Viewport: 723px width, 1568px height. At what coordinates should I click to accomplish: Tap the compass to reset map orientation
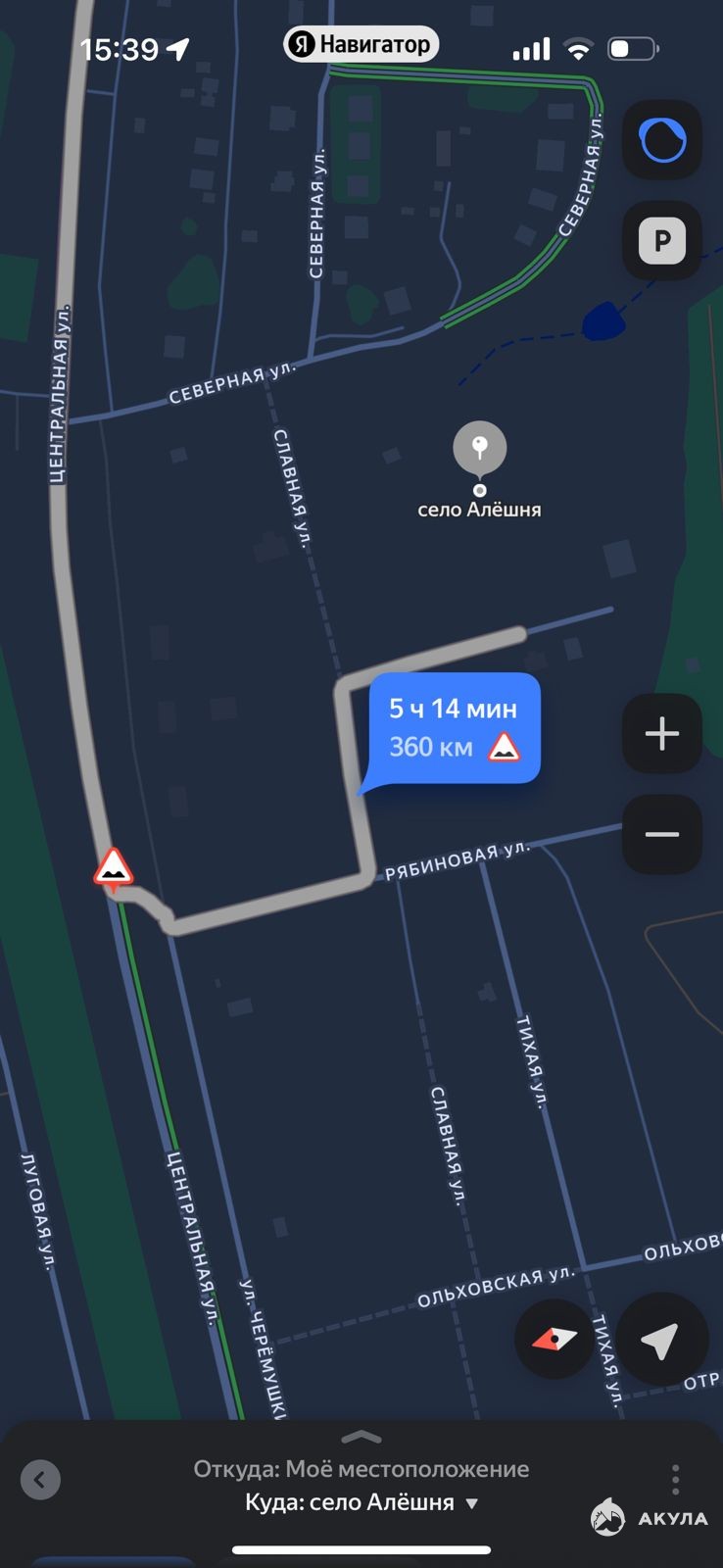pyautogui.click(x=554, y=1340)
